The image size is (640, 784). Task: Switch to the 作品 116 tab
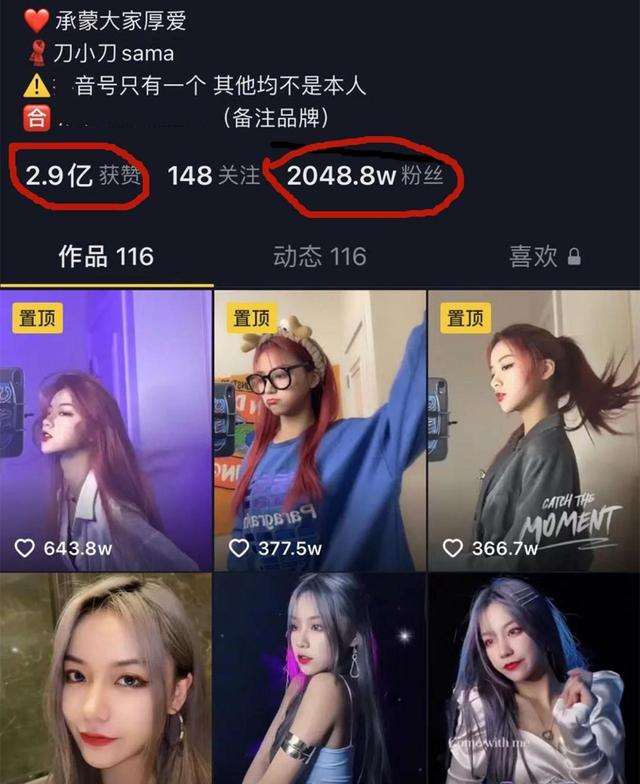[x=106, y=257]
